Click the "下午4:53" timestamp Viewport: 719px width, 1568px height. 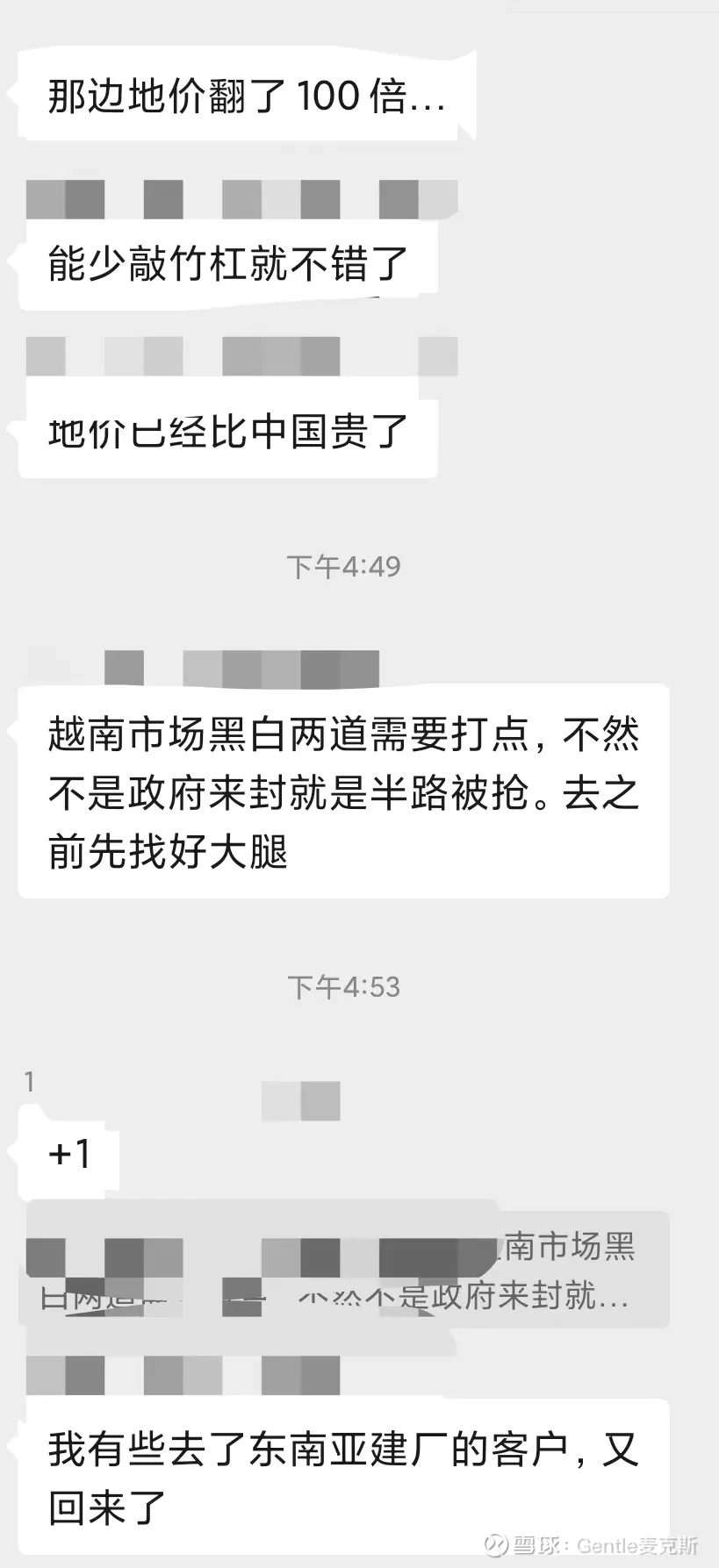pos(344,986)
